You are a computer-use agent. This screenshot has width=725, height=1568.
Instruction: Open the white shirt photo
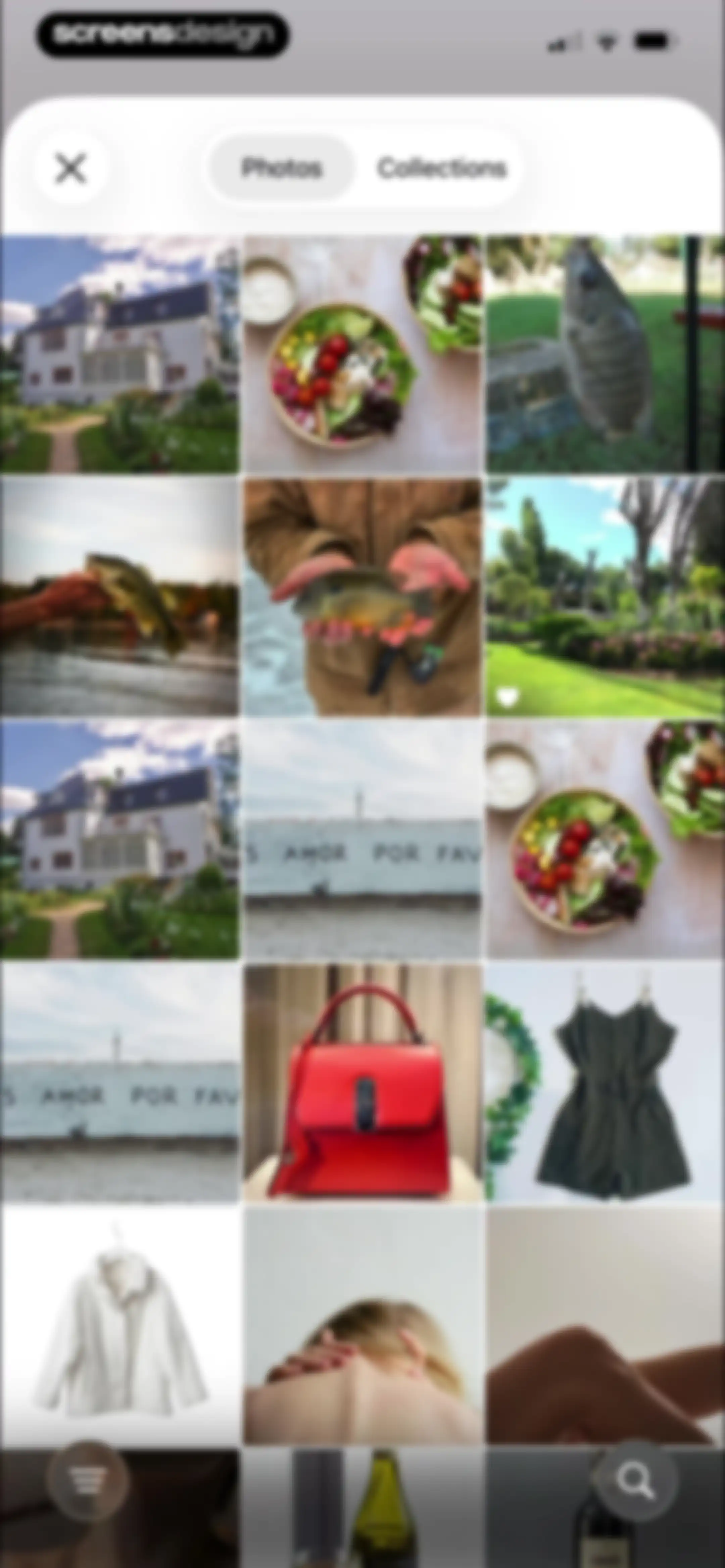click(119, 1326)
